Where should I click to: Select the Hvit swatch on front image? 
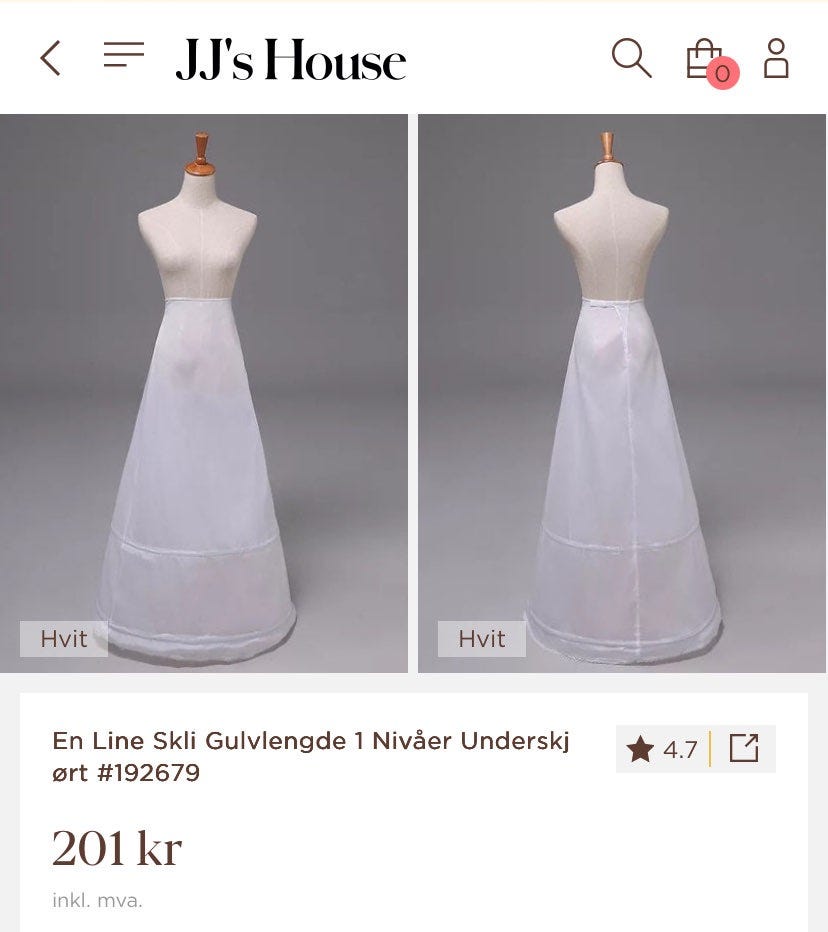pyautogui.click(x=63, y=638)
